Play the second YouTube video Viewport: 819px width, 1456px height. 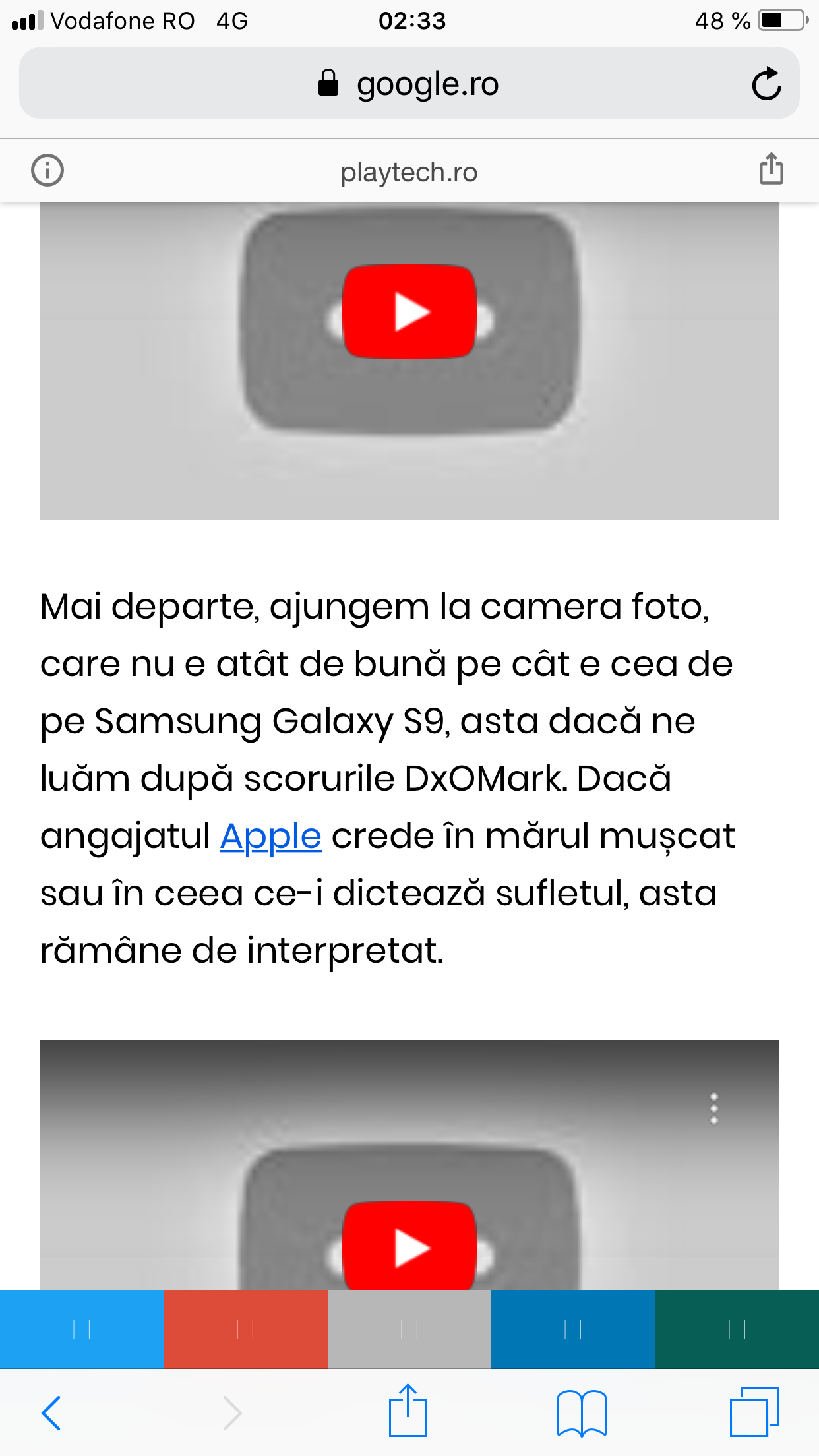point(409,1246)
